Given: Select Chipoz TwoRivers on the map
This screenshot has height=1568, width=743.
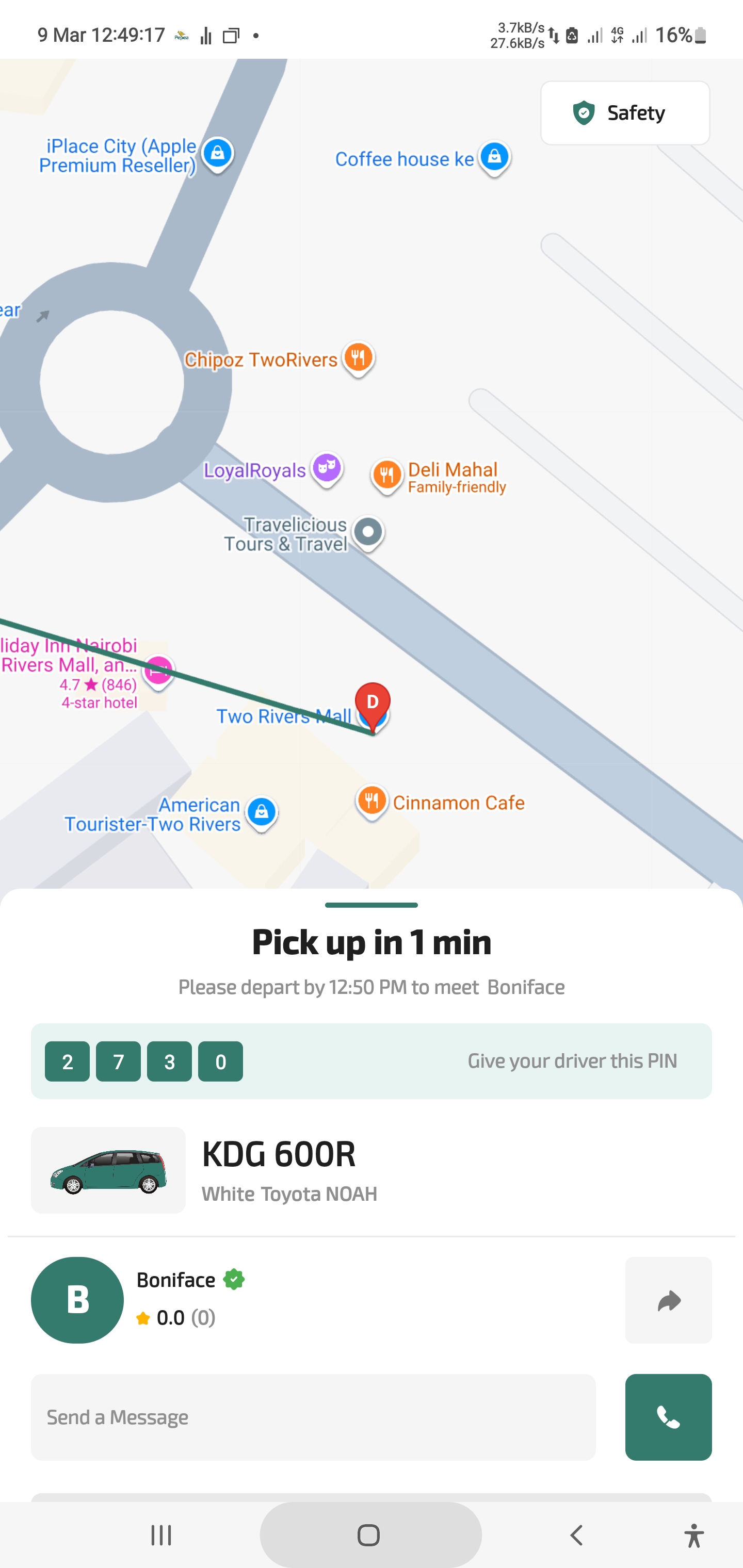Looking at the screenshot, I should coord(358,358).
